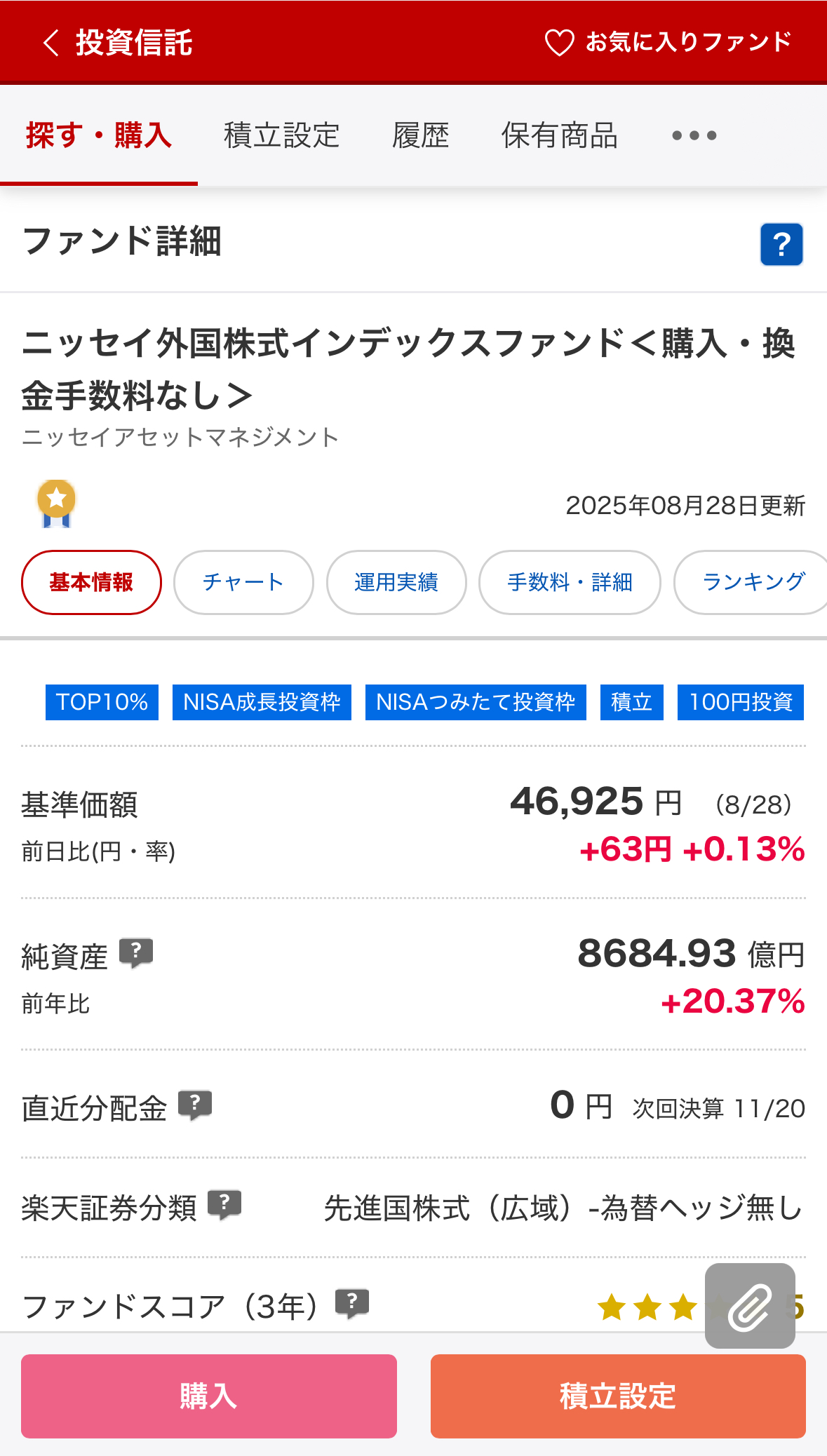Switch to the 履歴 tab
This screenshot has width=827, height=1456.
coord(420,135)
